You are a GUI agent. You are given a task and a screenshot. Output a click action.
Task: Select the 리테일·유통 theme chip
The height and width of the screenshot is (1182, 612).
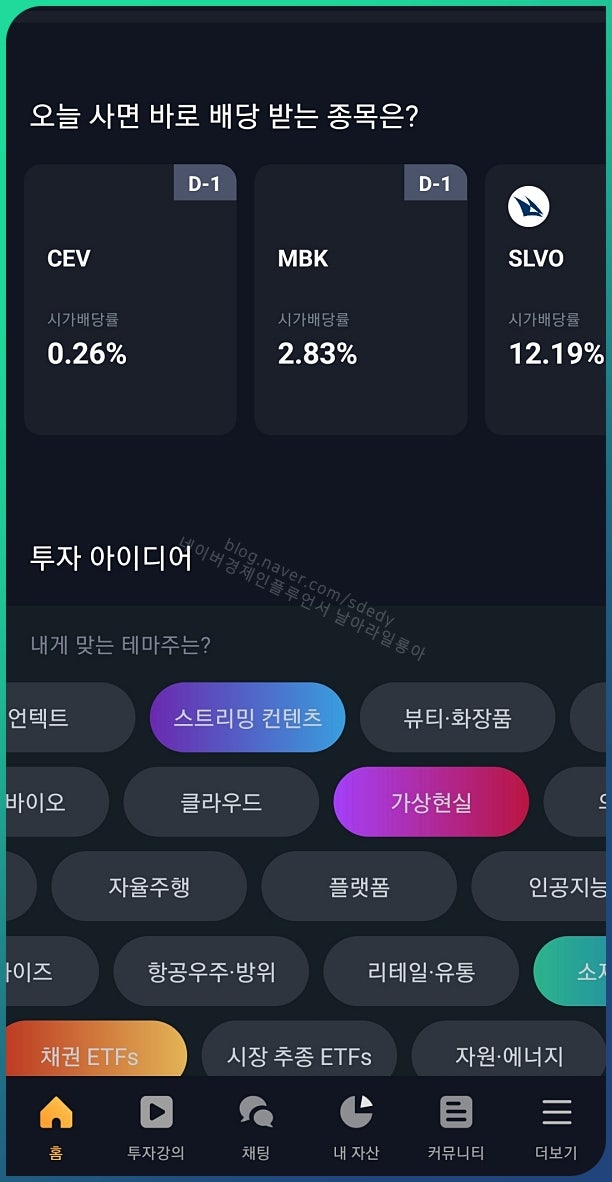[x=421, y=971]
